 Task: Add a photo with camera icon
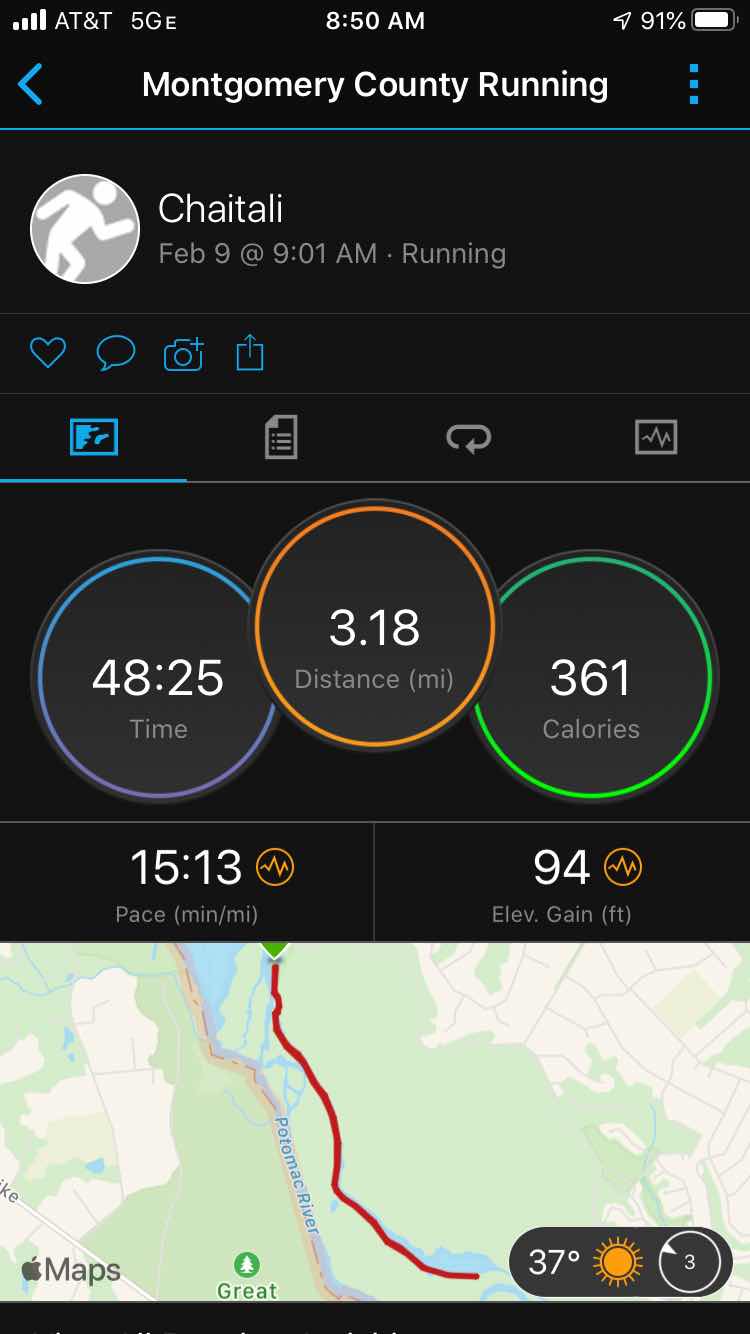point(183,354)
